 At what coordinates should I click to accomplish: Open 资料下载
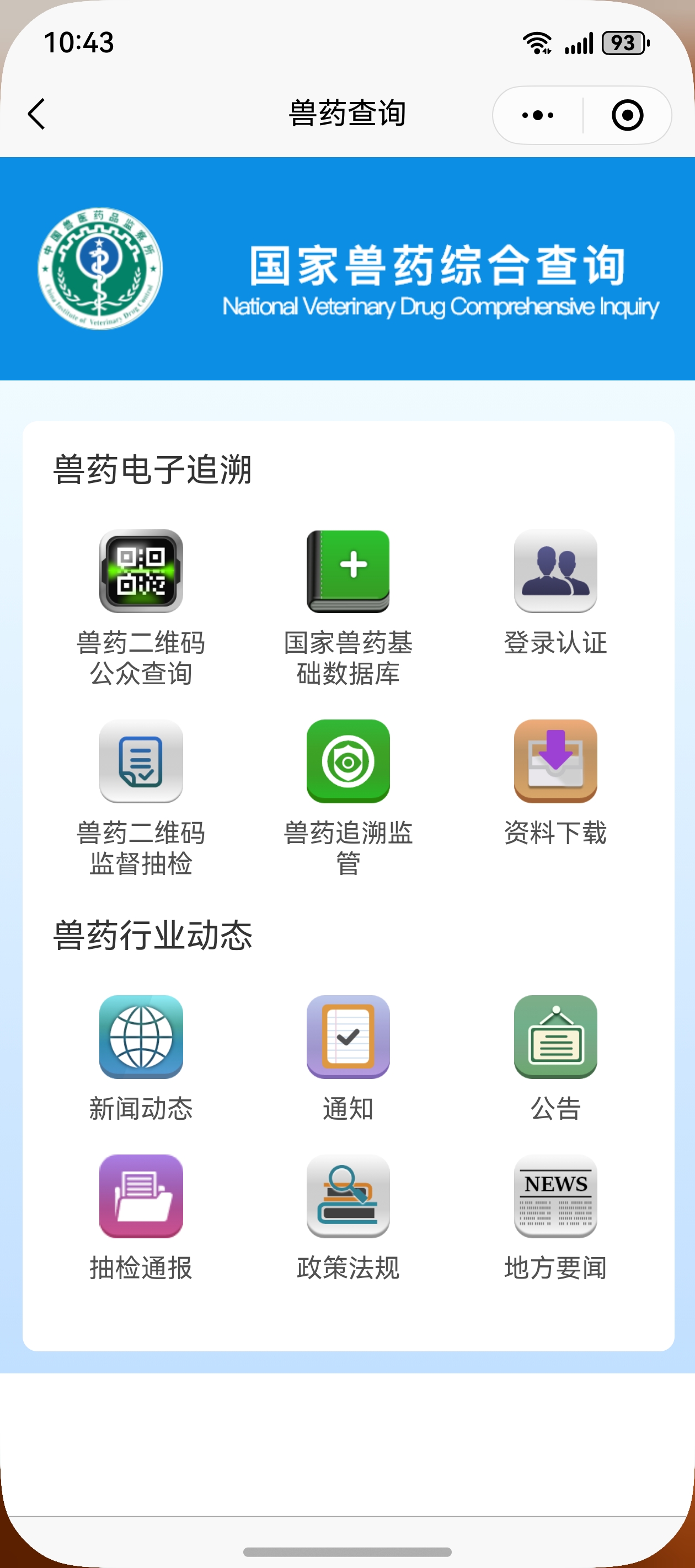click(555, 783)
